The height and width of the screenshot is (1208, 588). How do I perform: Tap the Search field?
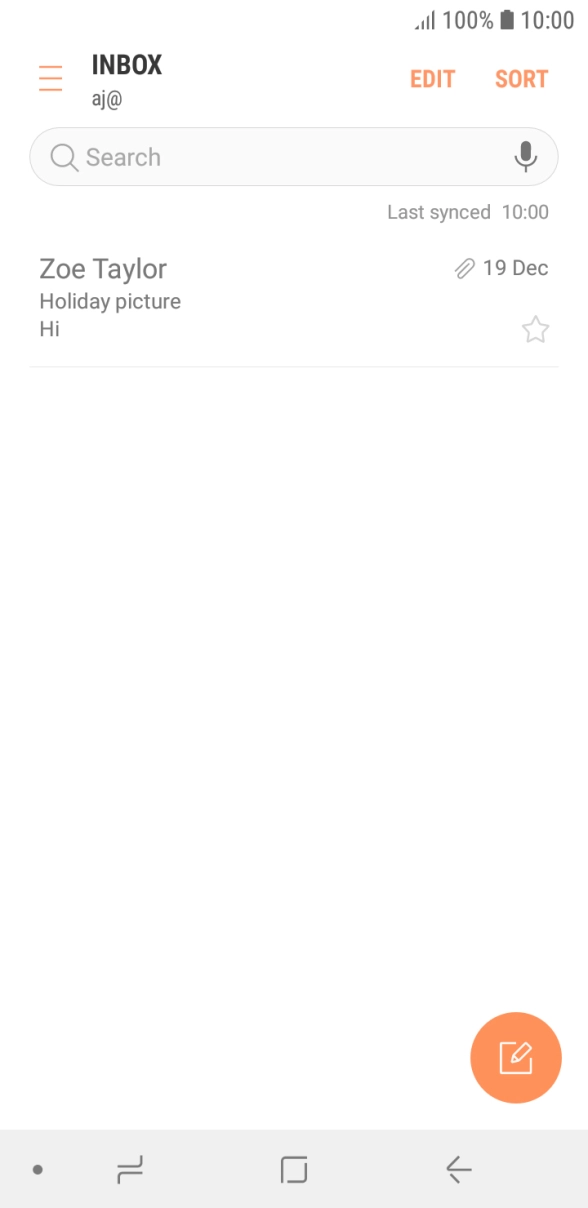pos(294,157)
